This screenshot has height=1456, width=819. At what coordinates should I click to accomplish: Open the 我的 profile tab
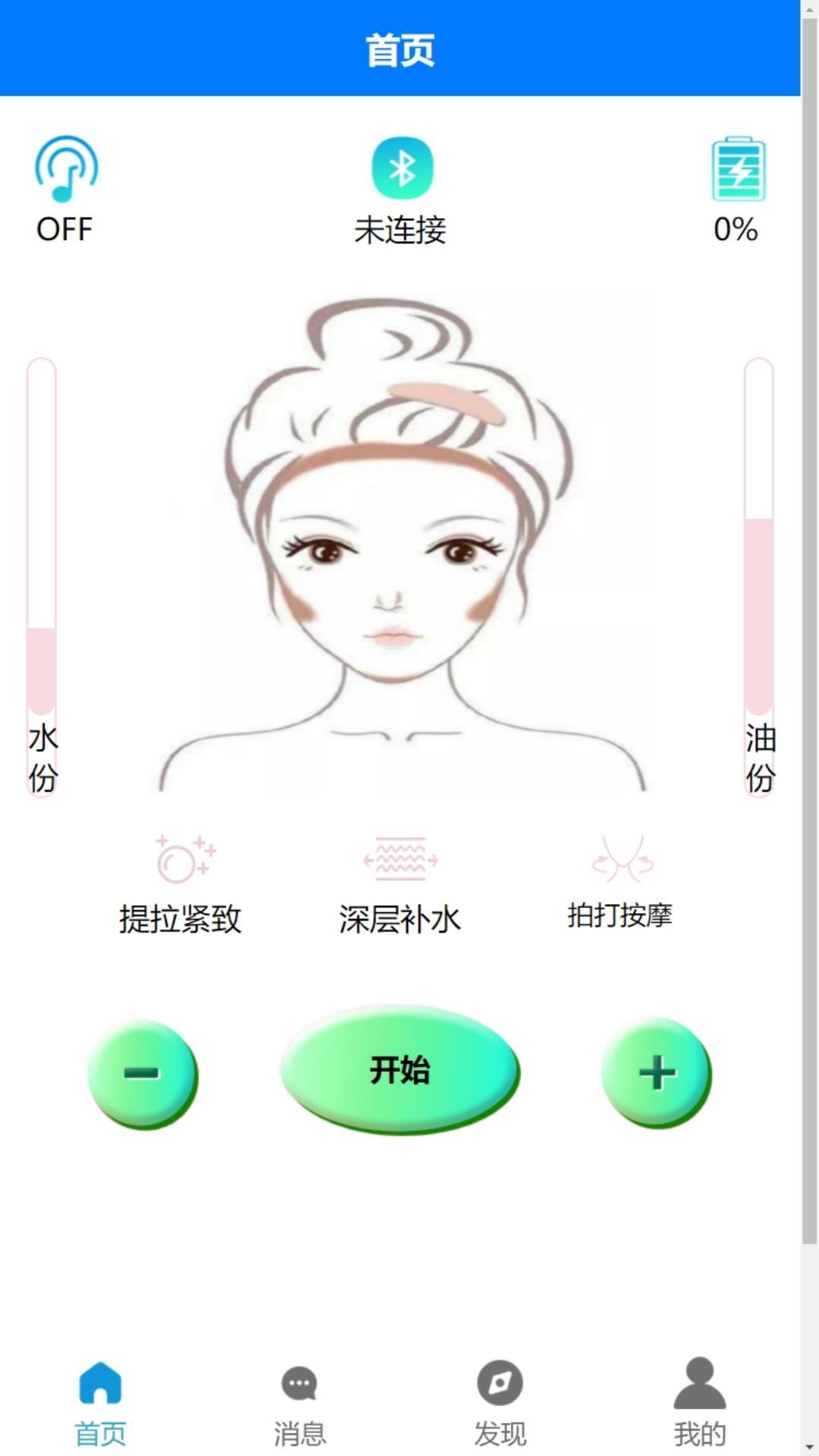tap(699, 1403)
